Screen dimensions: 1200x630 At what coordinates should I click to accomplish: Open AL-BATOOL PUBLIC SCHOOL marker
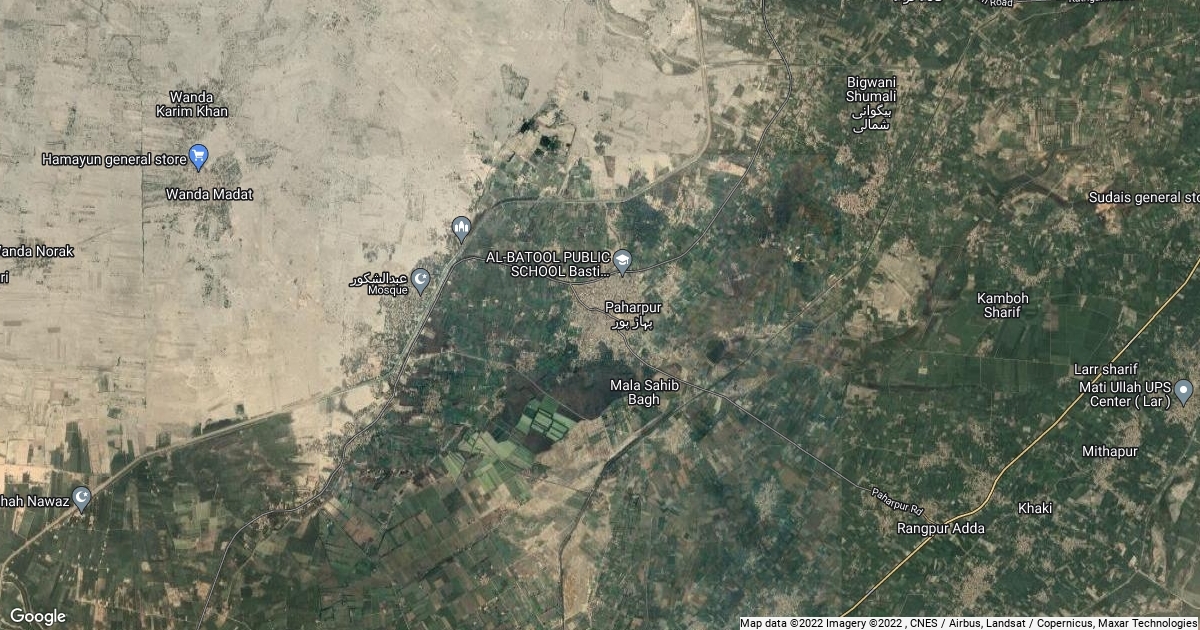pyautogui.click(x=623, y=262)
